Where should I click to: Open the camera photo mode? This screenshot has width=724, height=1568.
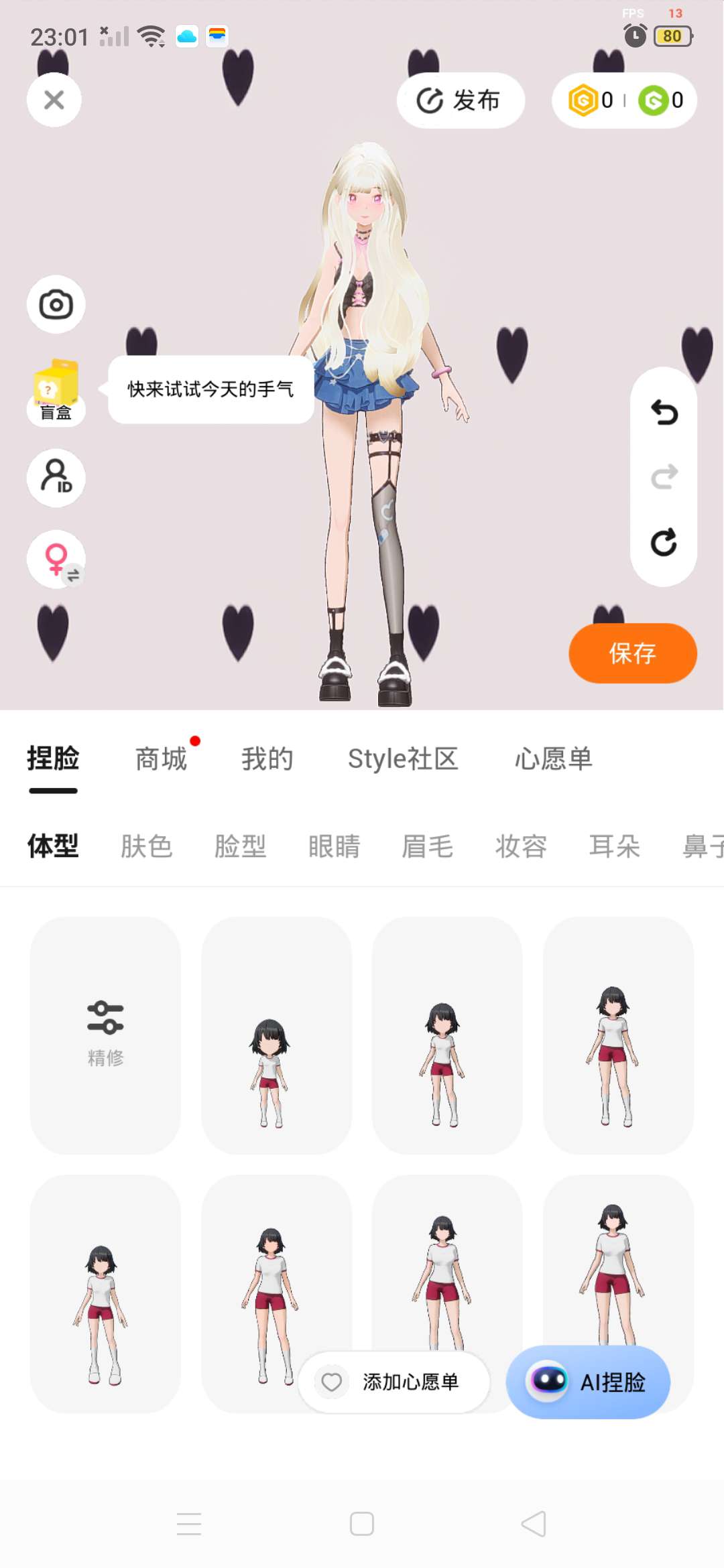[56, 305]
